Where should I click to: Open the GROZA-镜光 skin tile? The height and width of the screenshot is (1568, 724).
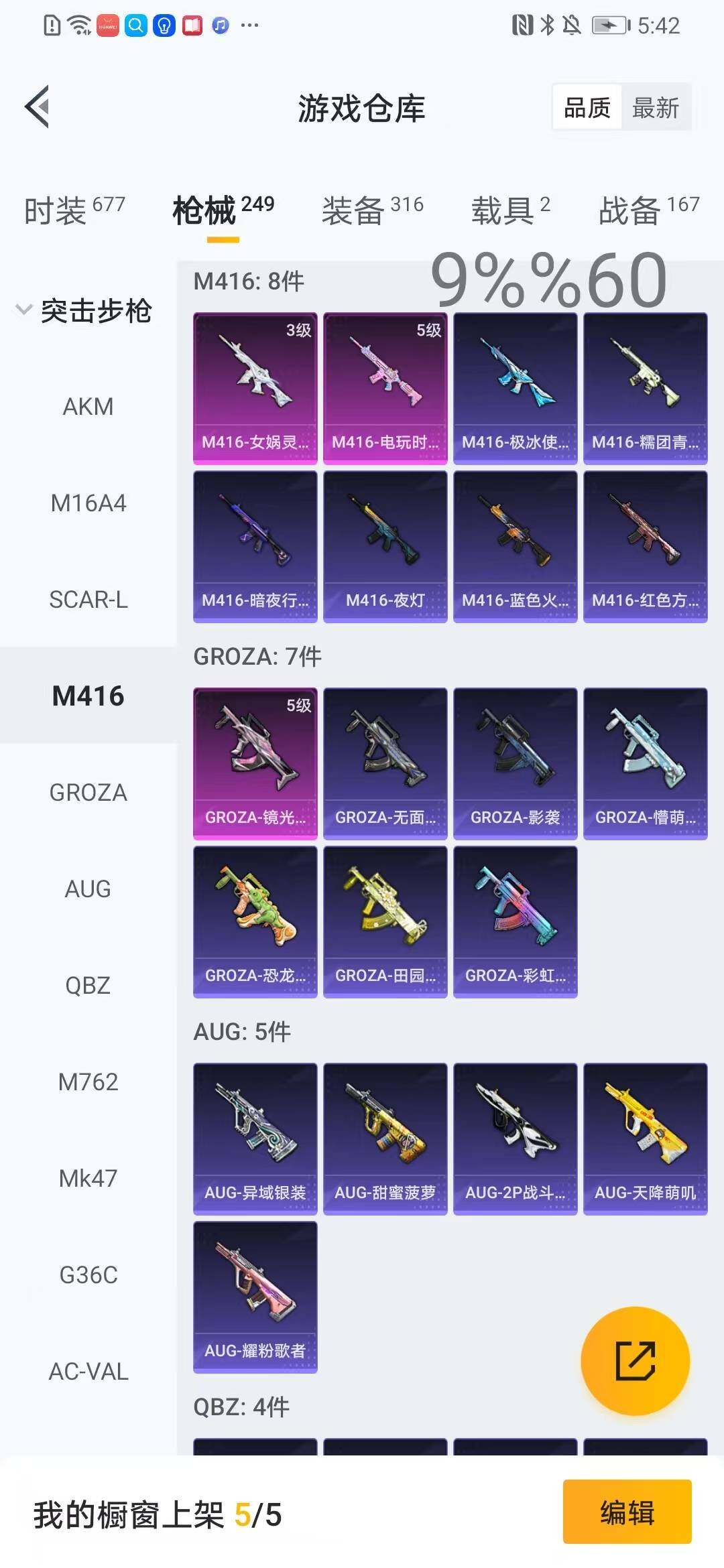tap(255, 764)
